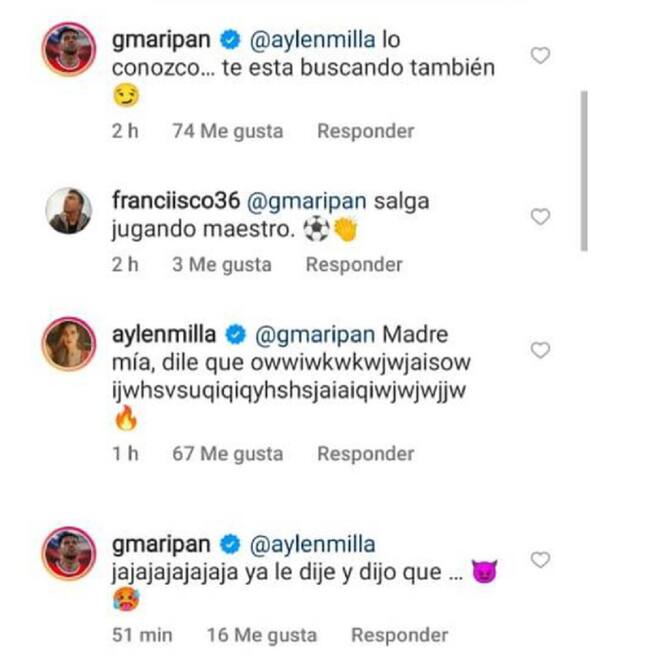Screen dimensions: 650x664
Task: Reply to franciisco36's comment
Action: tap(354, 265)
